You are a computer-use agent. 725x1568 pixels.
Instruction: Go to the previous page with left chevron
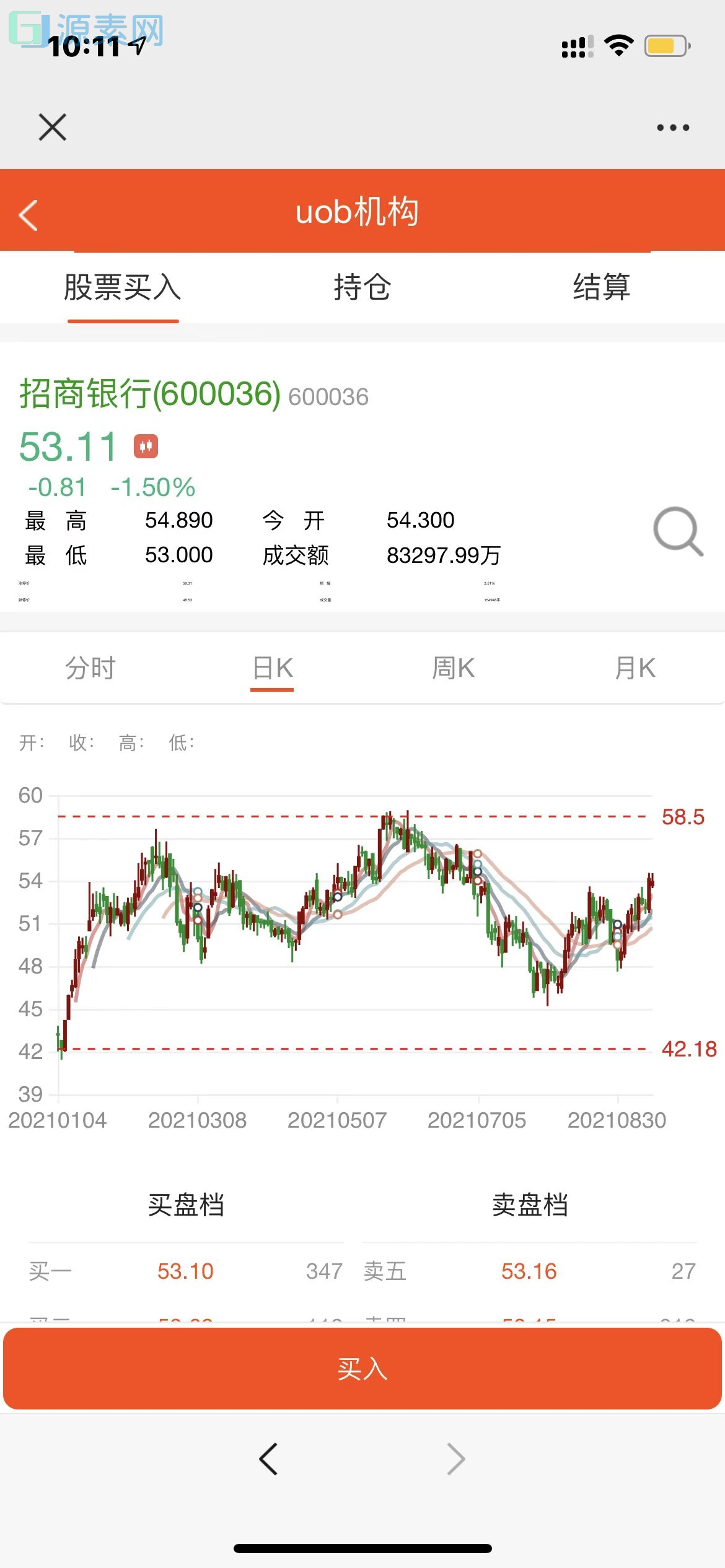(x=269, y=1459)
